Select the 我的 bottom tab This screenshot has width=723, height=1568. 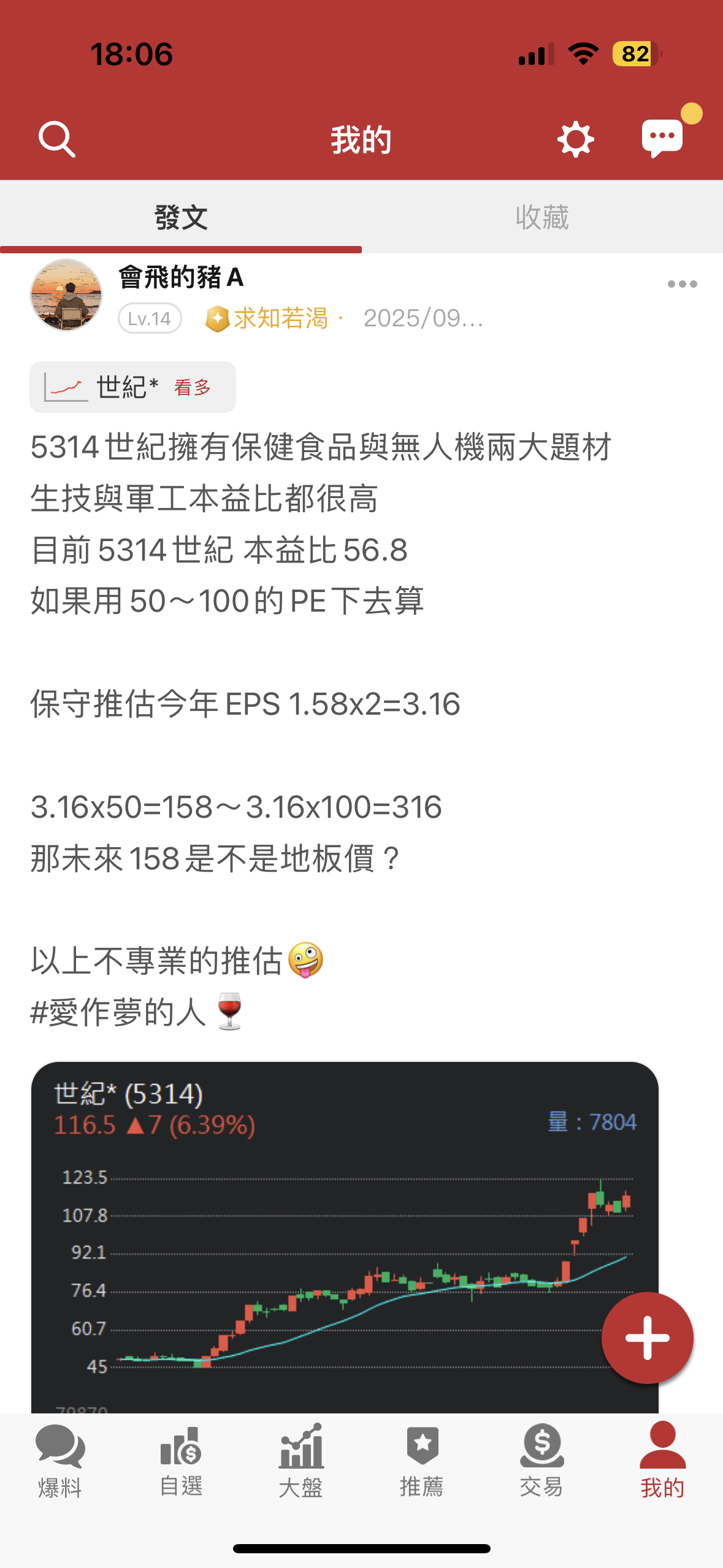click(662, 1461)
